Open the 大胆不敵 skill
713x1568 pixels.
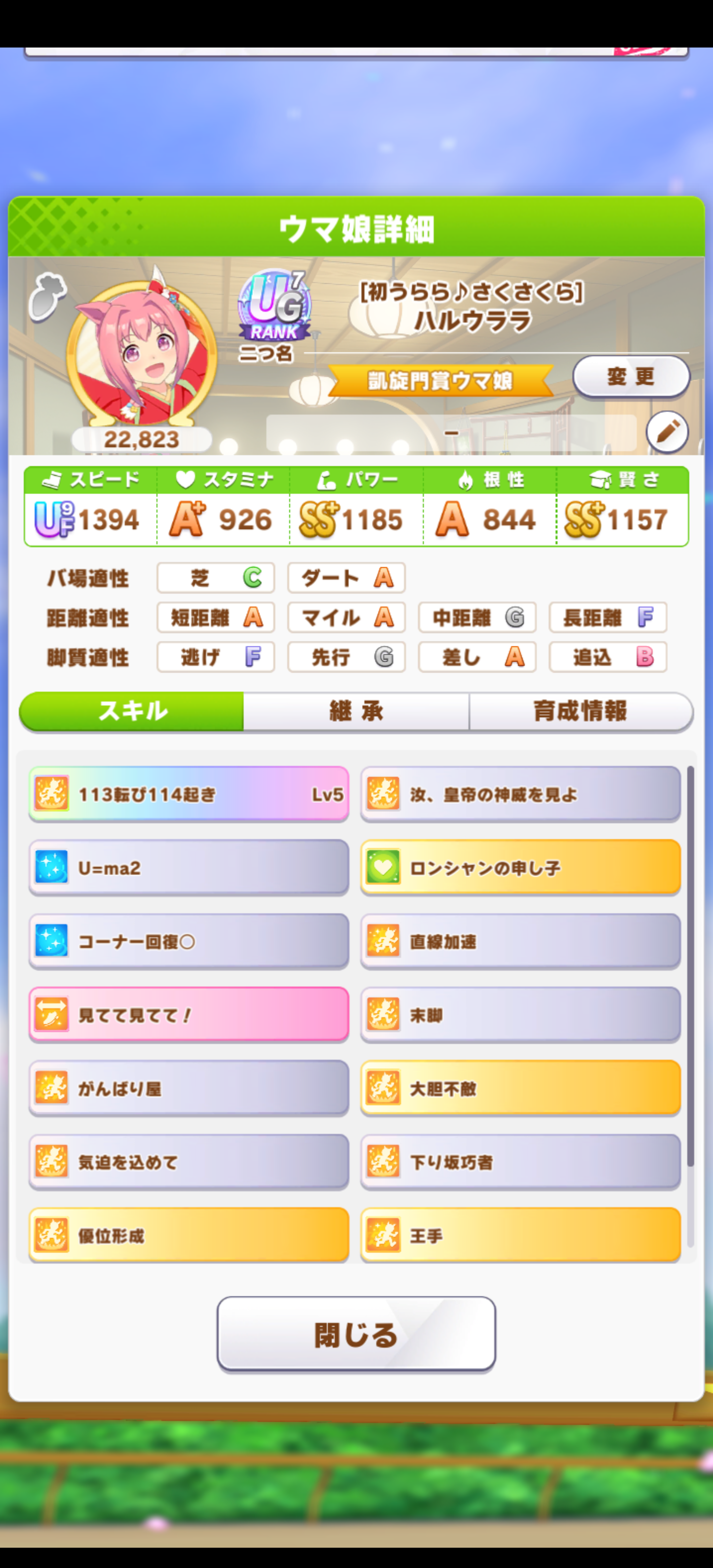point(520,1089)
